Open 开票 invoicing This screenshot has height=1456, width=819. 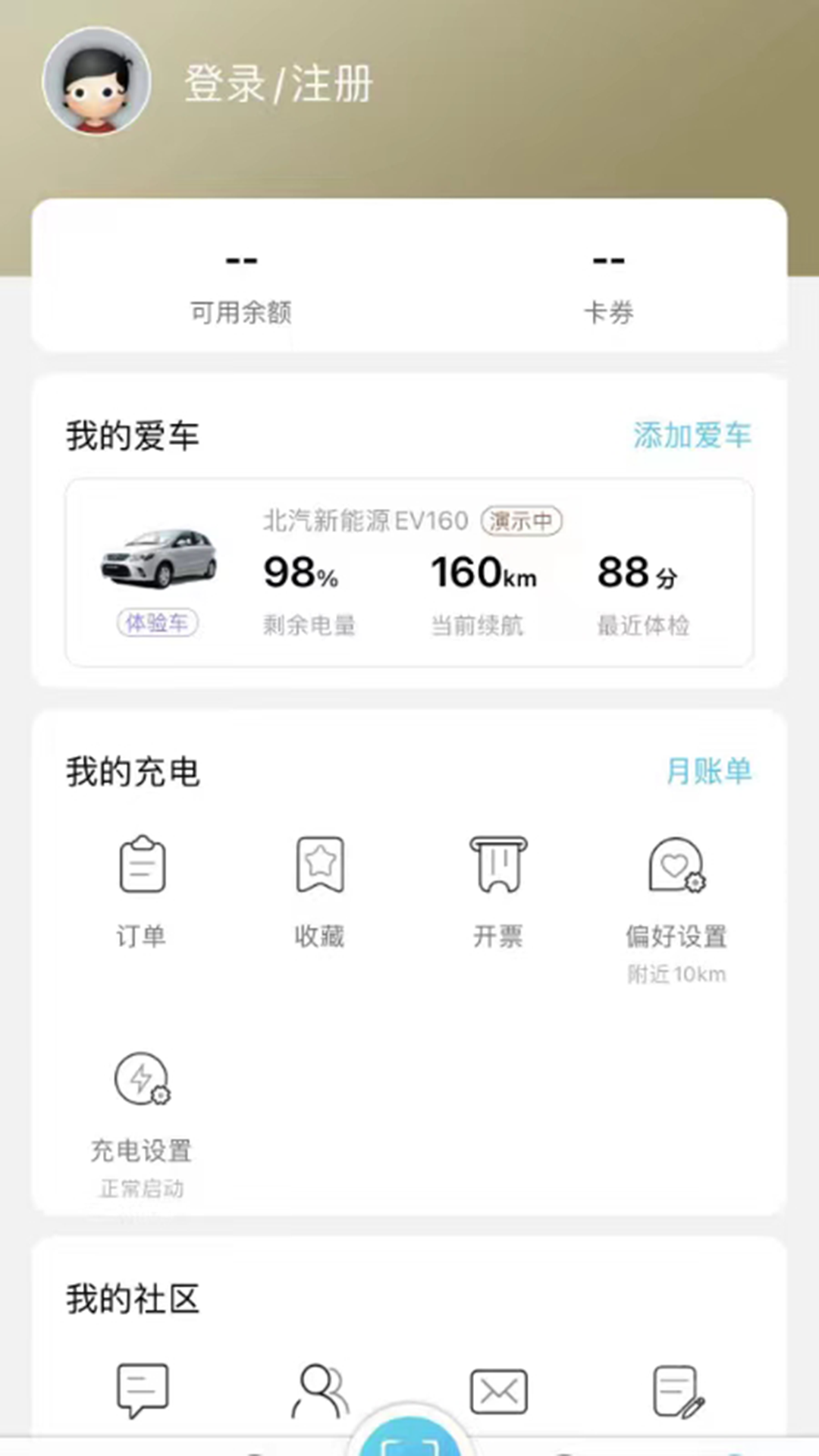(498, 891)
